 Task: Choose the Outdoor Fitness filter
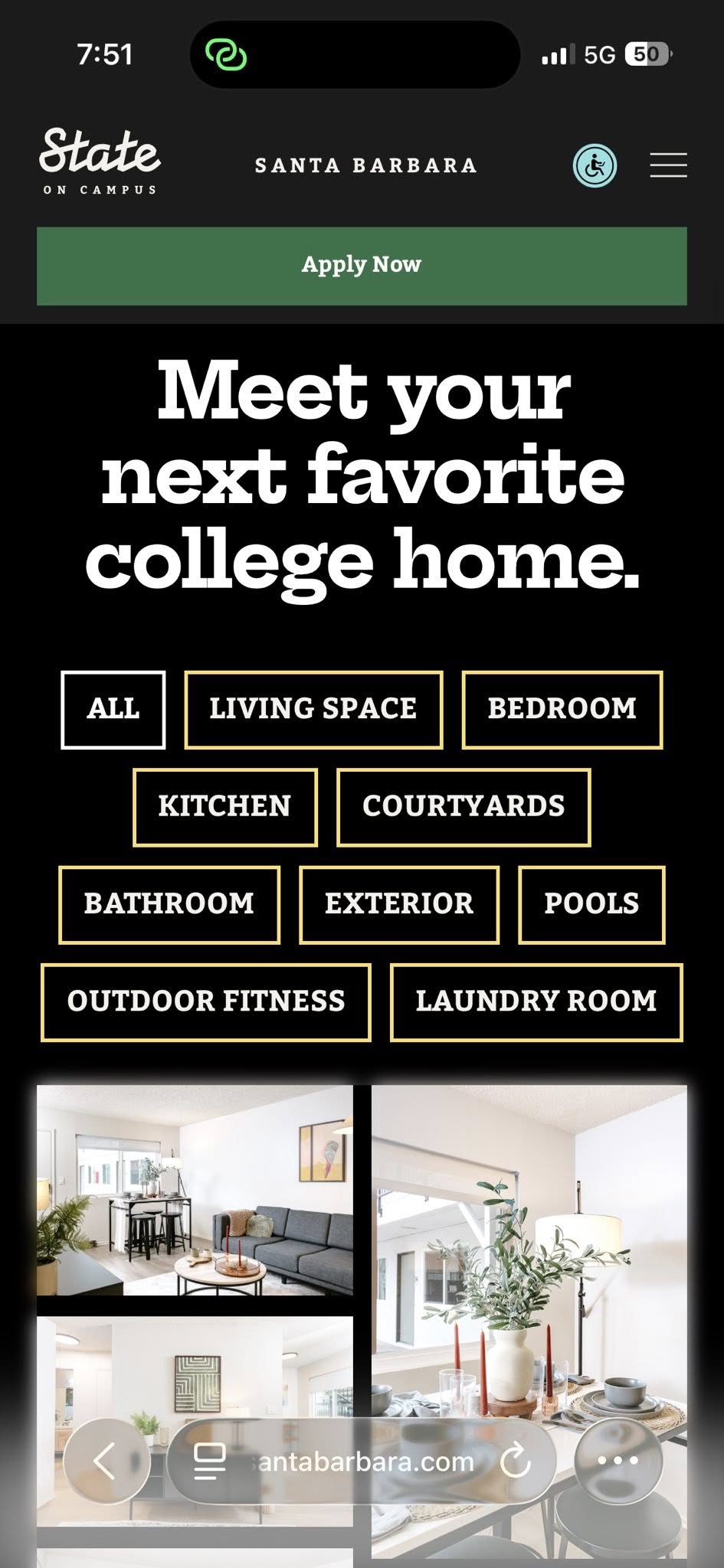[x=206, y=1001]
